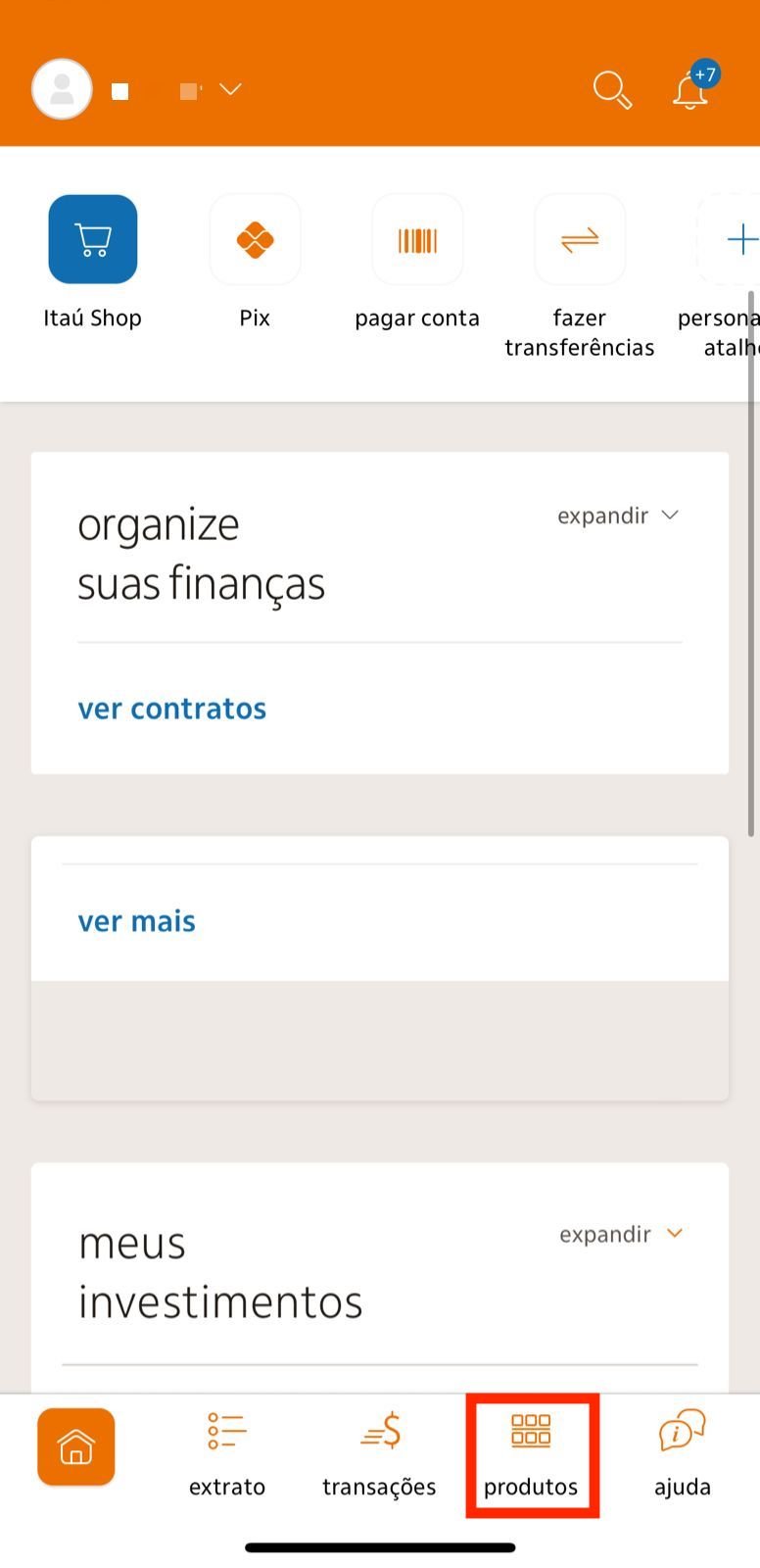
Task: Tap the ver mais link
Action: [x=137, y=921]
